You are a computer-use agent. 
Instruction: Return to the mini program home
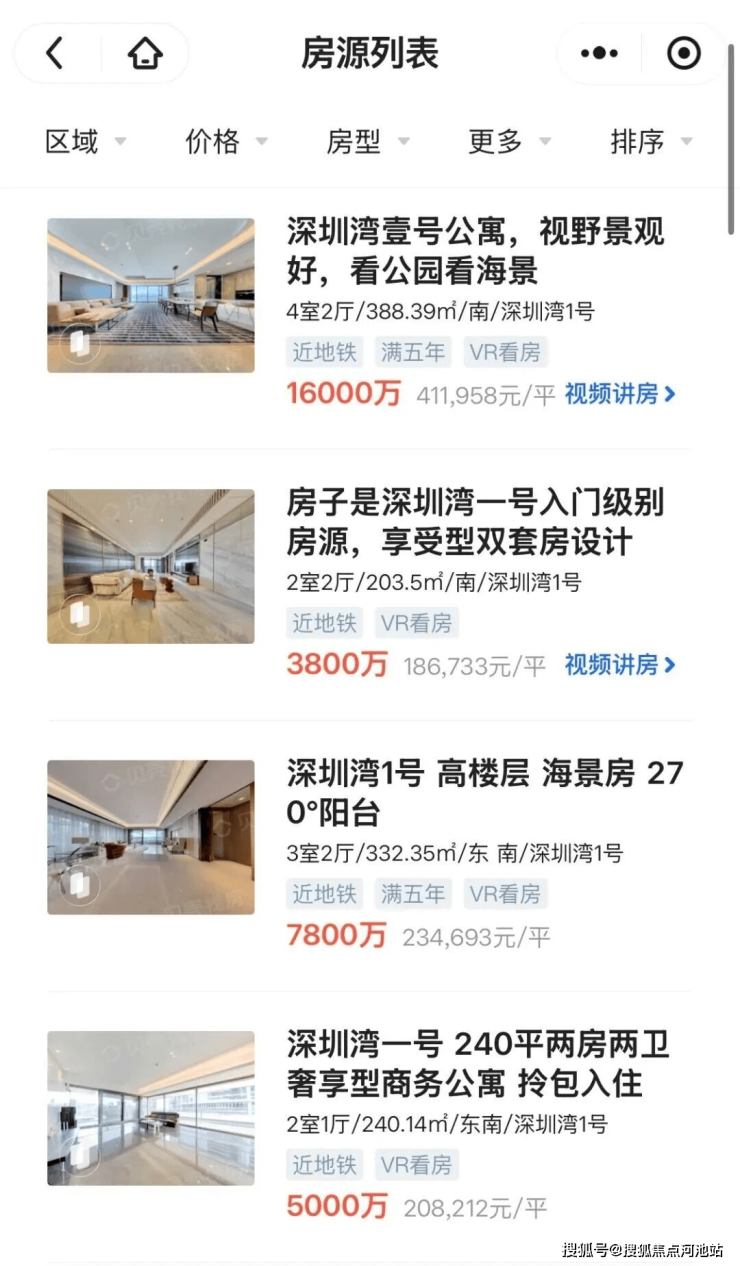[145, 54]
